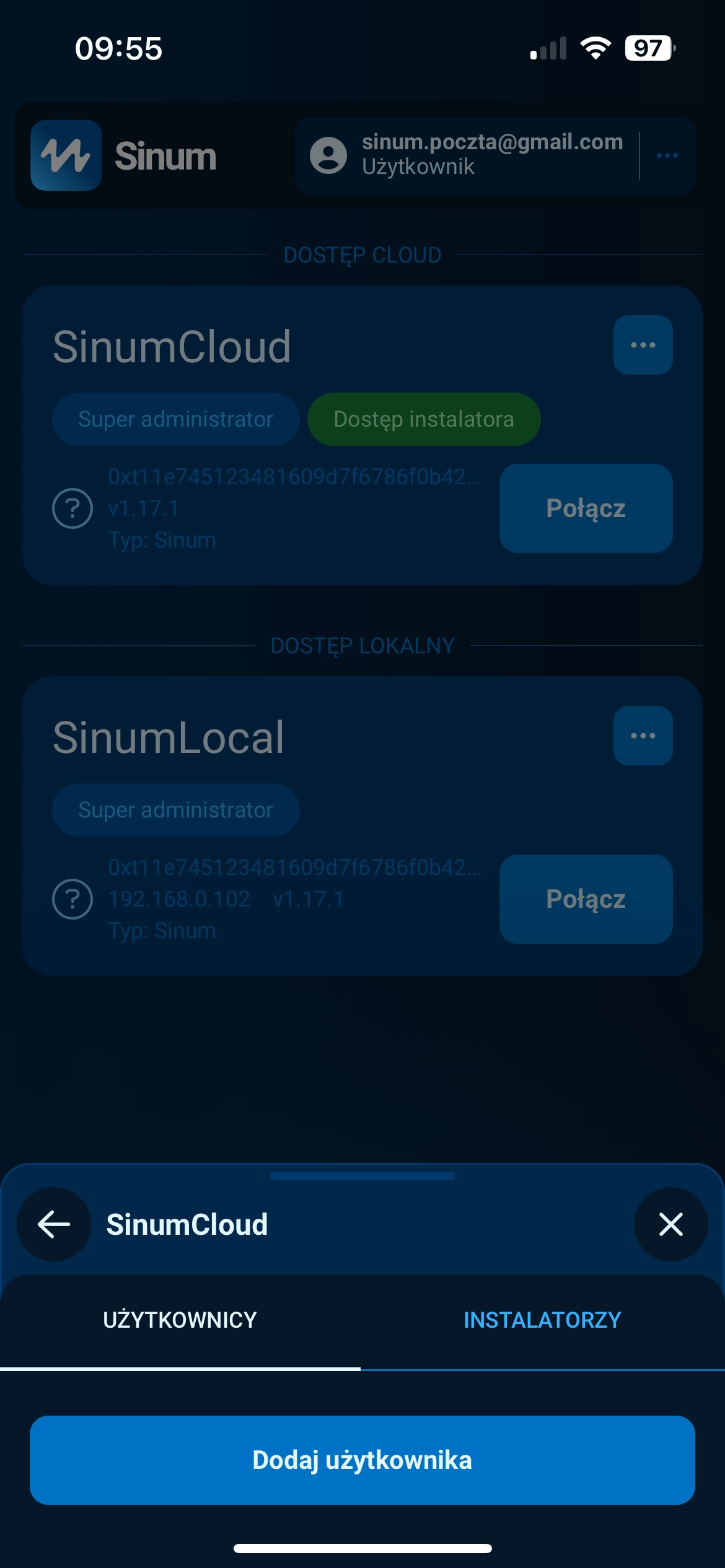Open the SinumLocal card options menu
The height and width of the screenshot is (1568, 725).
[643, 736]
